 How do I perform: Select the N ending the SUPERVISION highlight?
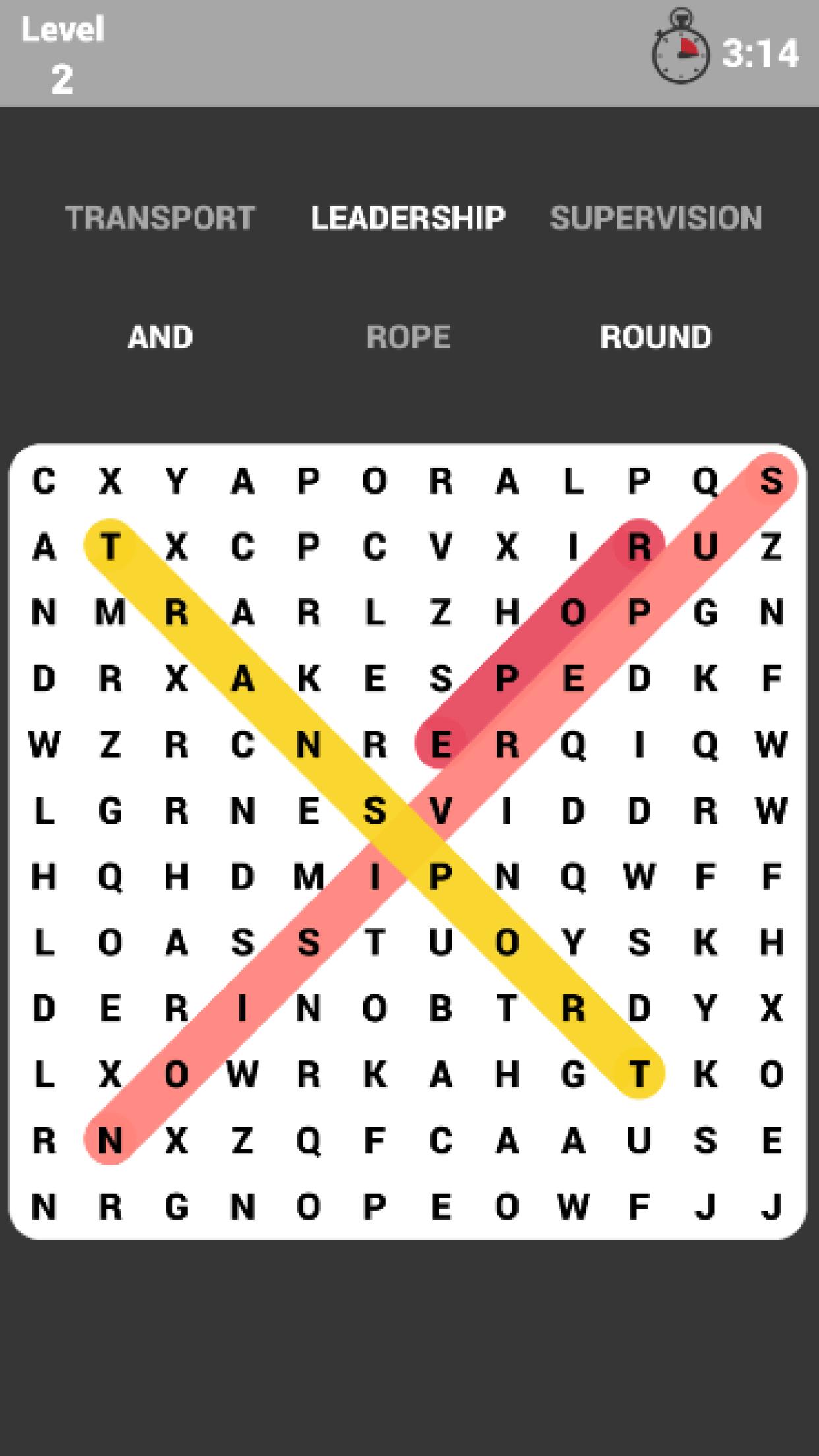[x=109, y=1140]
